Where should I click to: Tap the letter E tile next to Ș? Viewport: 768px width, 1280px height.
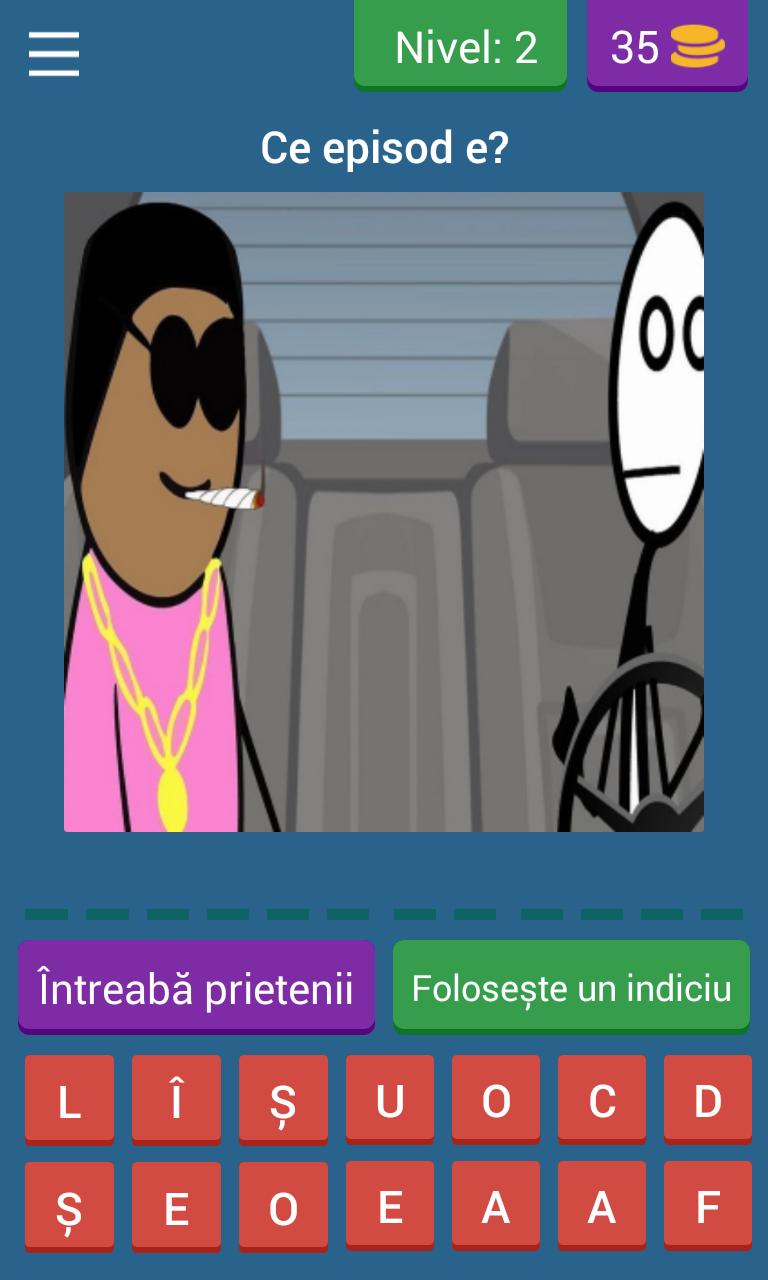click(x=176, y=1205)
